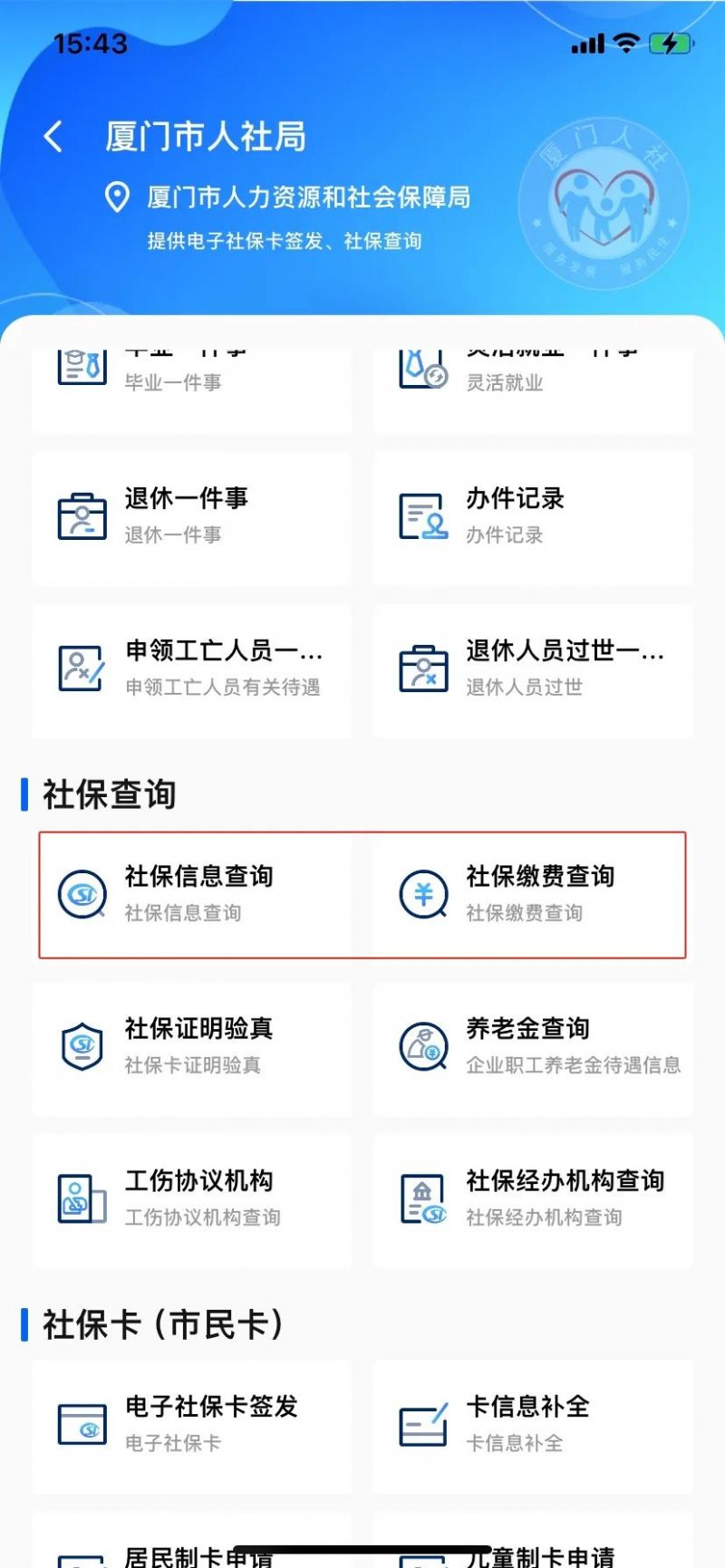View 工伤协议机构 lookup
Viewport: 725px width, 1568px height.
(x=191, y=1198)
